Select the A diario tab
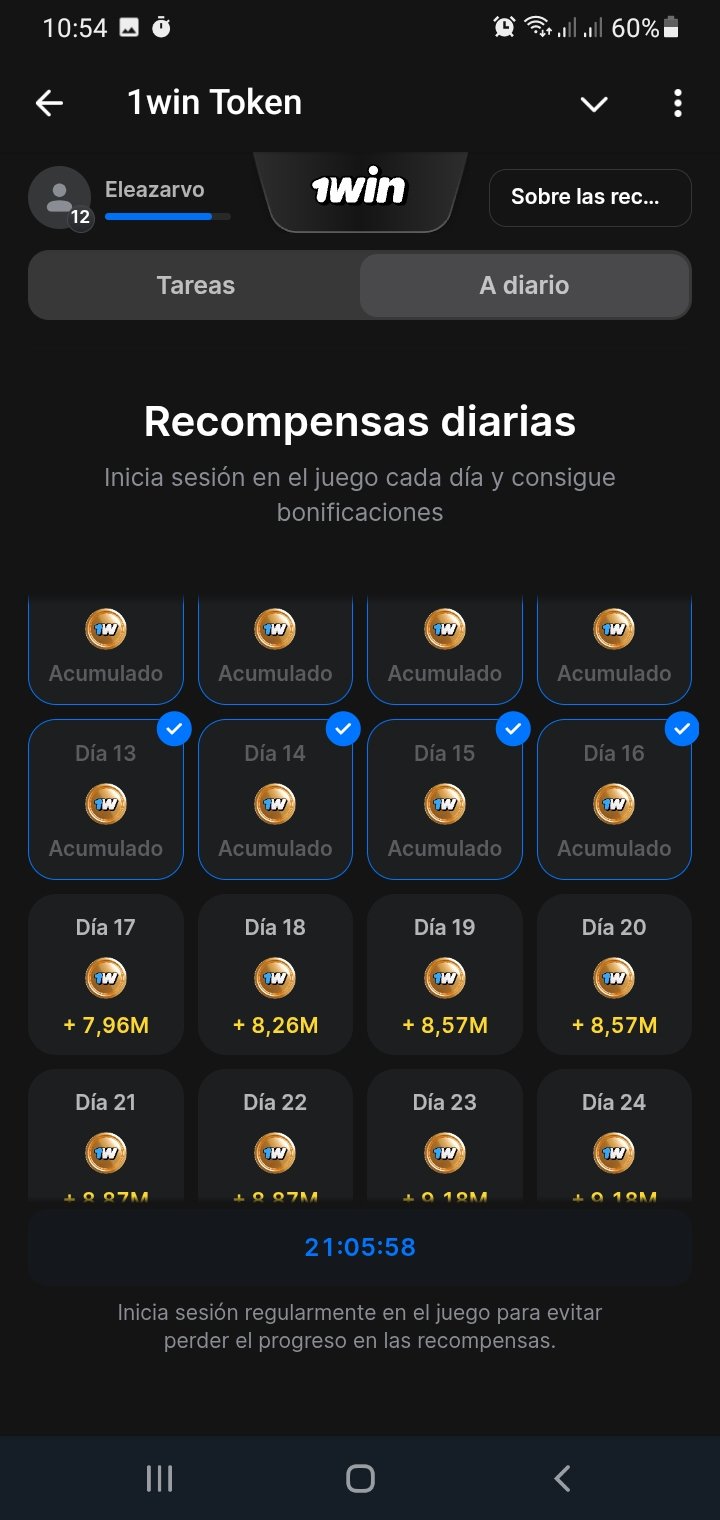720x1520 pixels. pos(524,285)
